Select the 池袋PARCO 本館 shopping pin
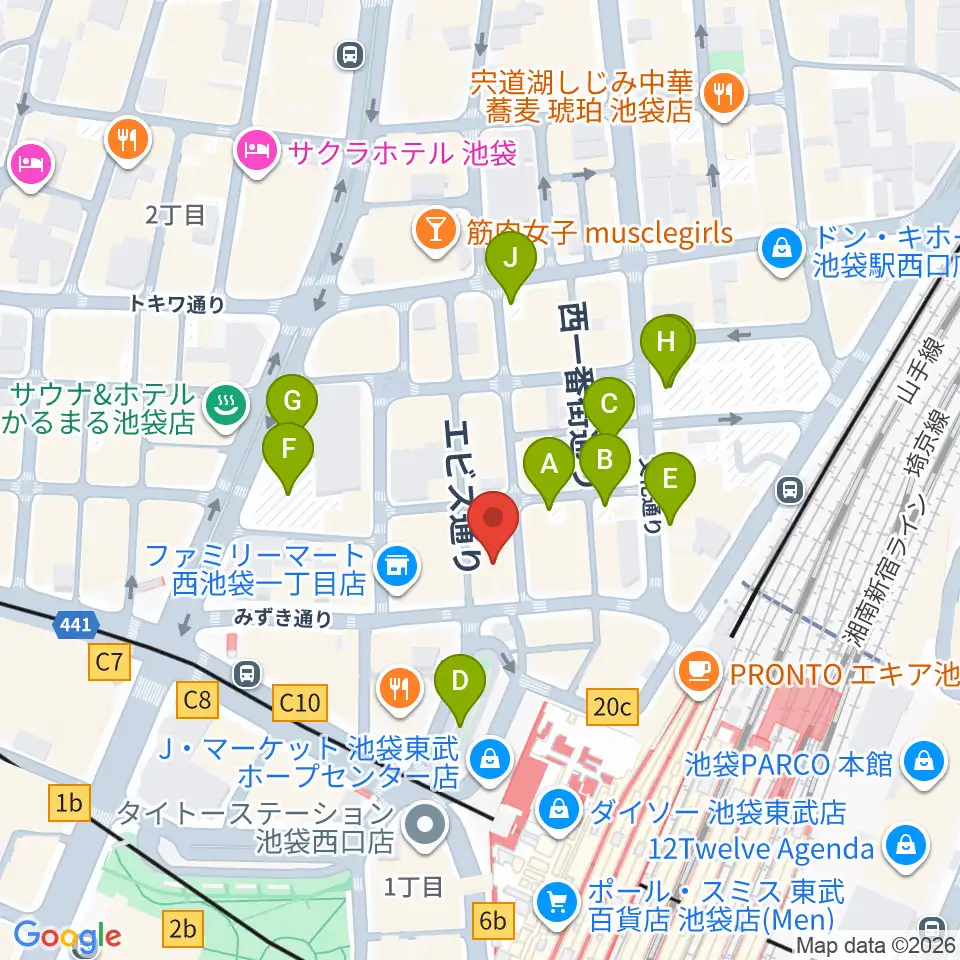Image resolution: width=960 pixels, height=960 pixels. click(x=926, y=764)
